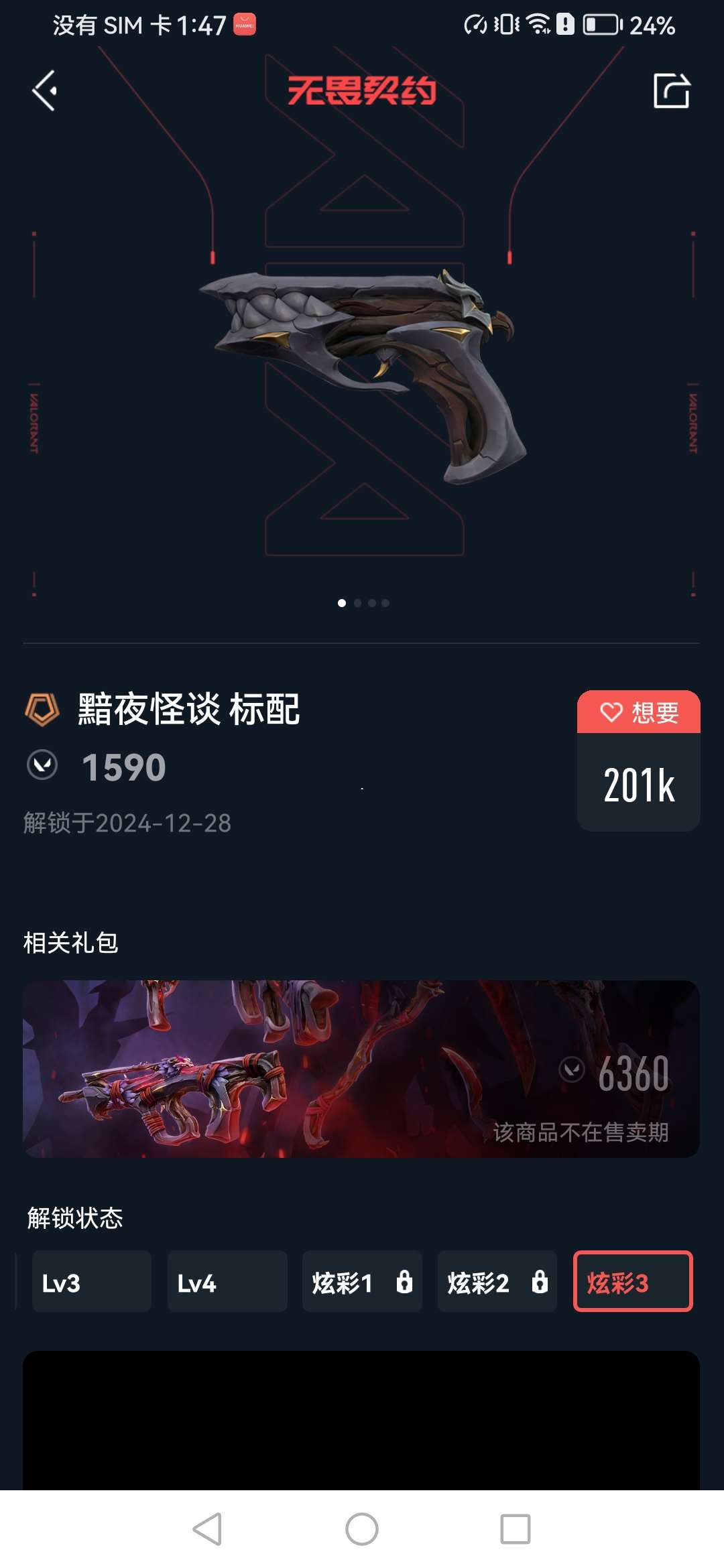This screenshot has width=724, height=1568.
Task: Go back using the top-left arrow
Action: point(45,90)
